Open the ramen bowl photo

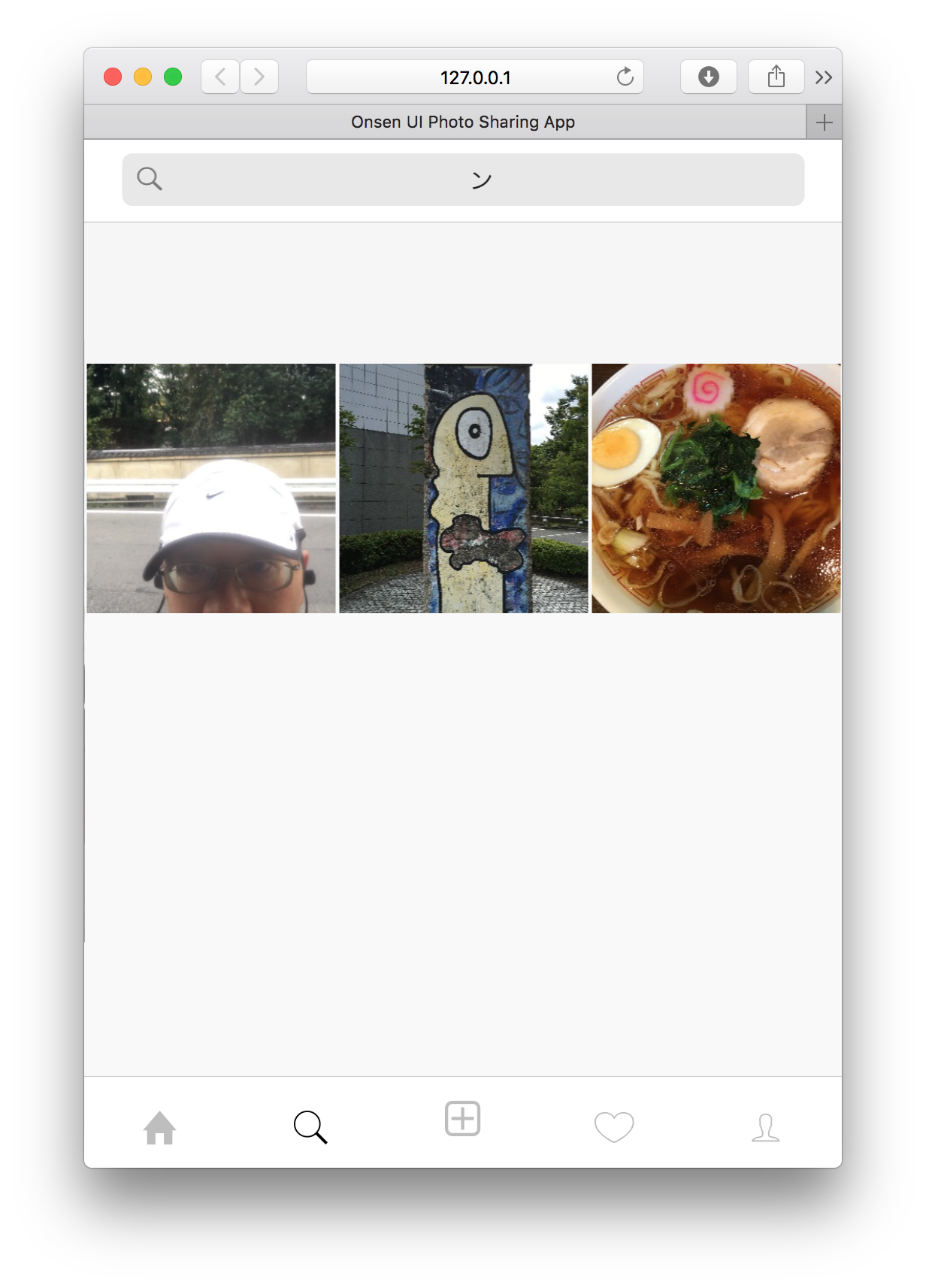pos(716,488)
